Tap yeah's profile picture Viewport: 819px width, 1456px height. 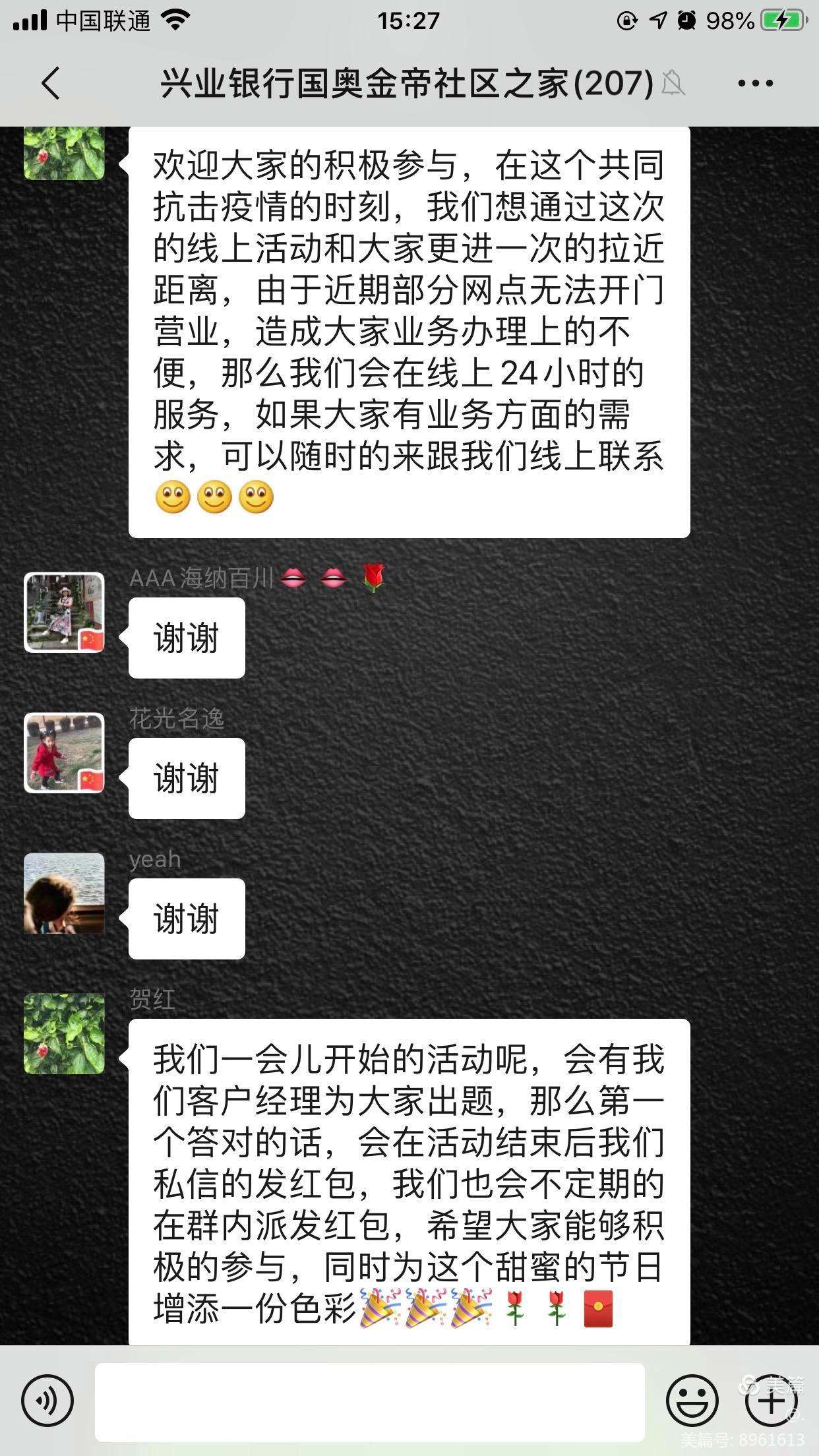(x=64, y=894)
